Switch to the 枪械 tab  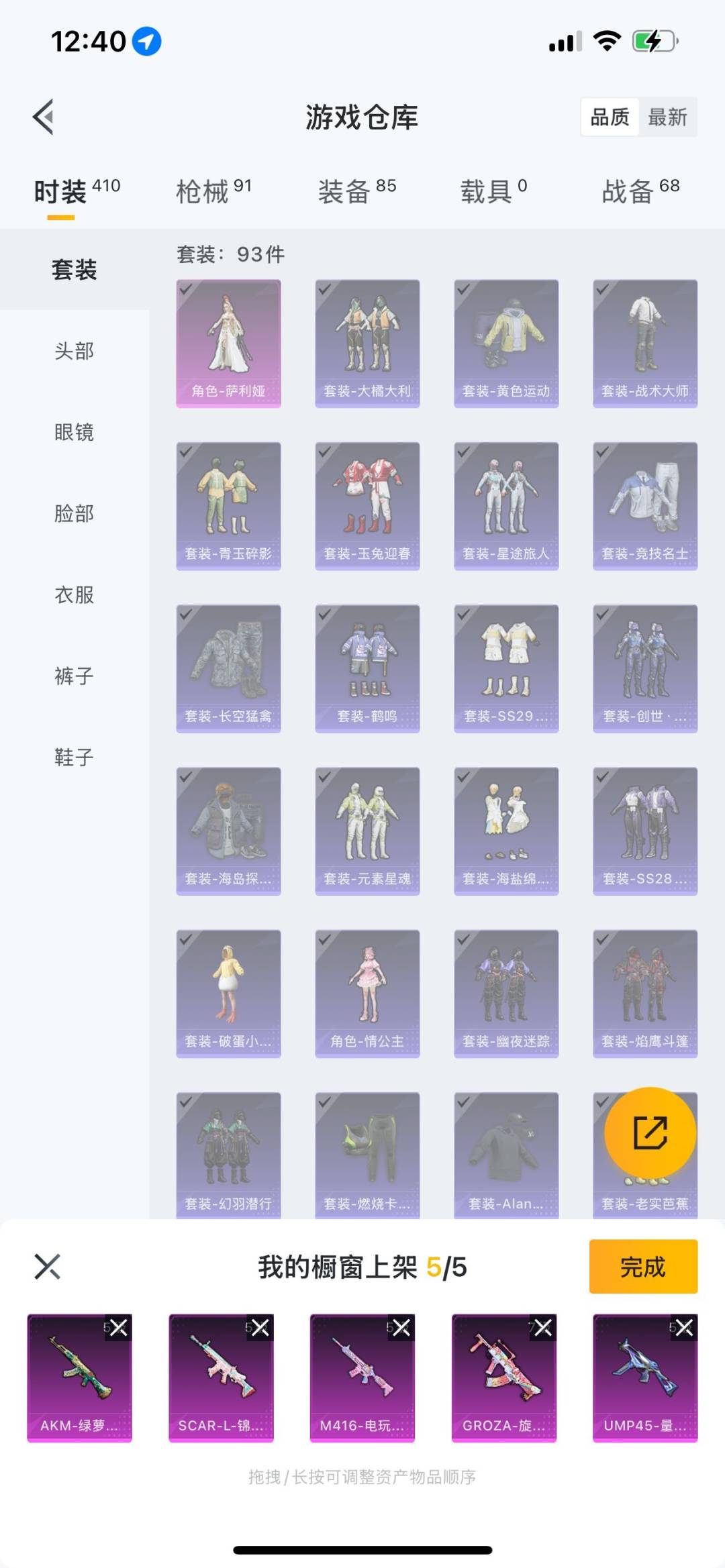pos(213,191)
